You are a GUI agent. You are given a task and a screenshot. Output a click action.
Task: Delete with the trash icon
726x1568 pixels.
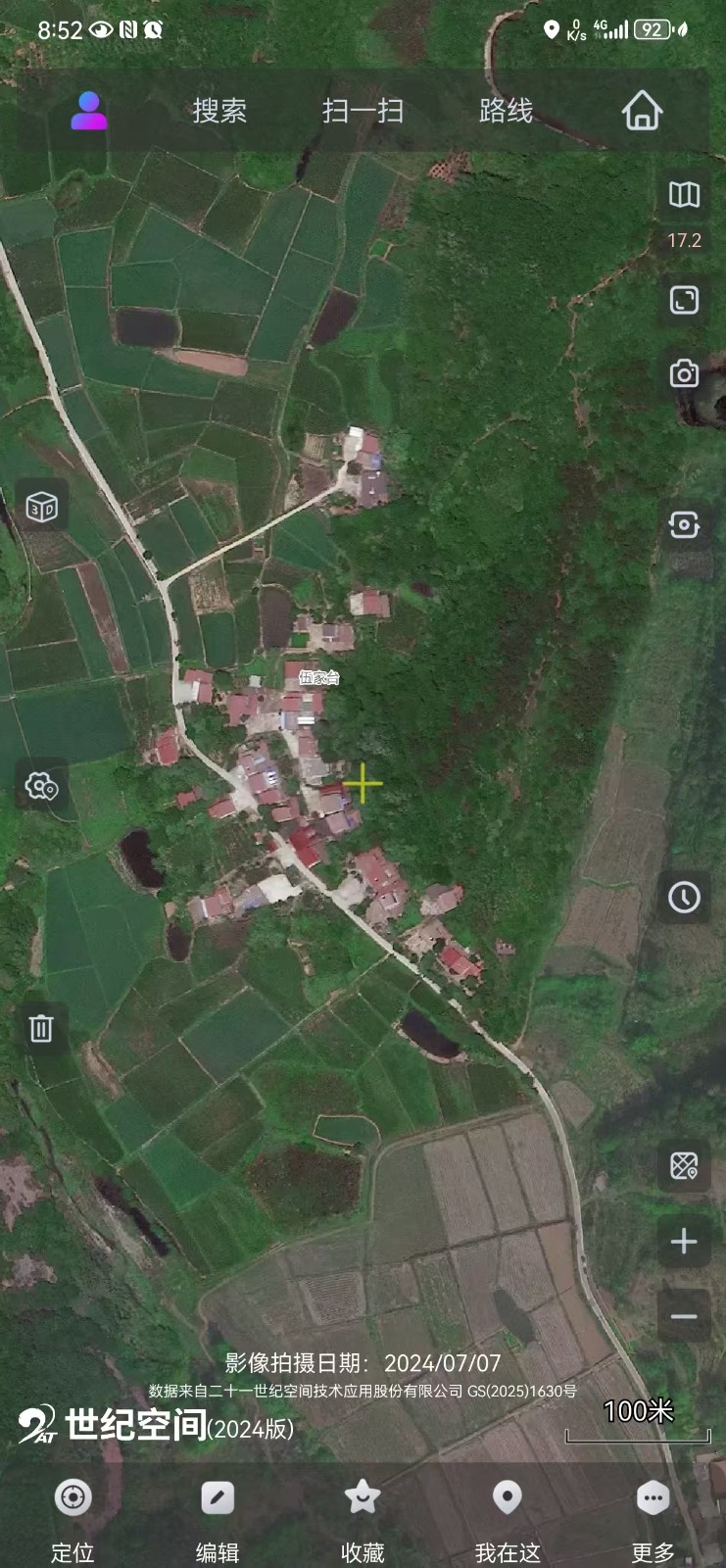pos(41,1028)
